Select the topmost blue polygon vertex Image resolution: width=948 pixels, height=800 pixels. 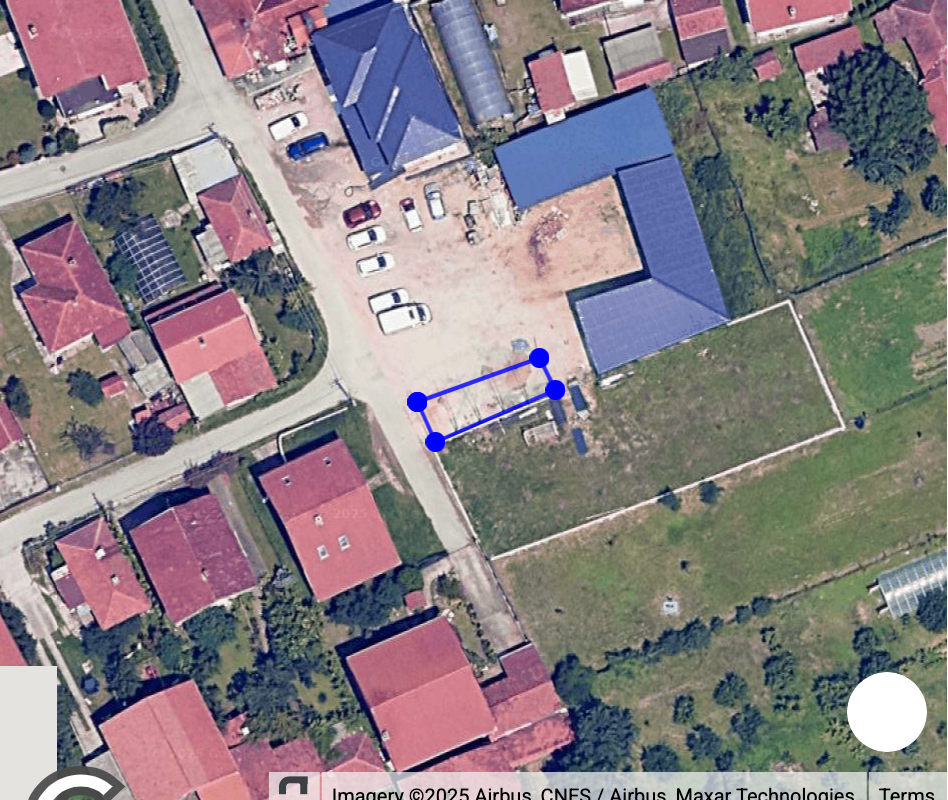coord(539,358)
